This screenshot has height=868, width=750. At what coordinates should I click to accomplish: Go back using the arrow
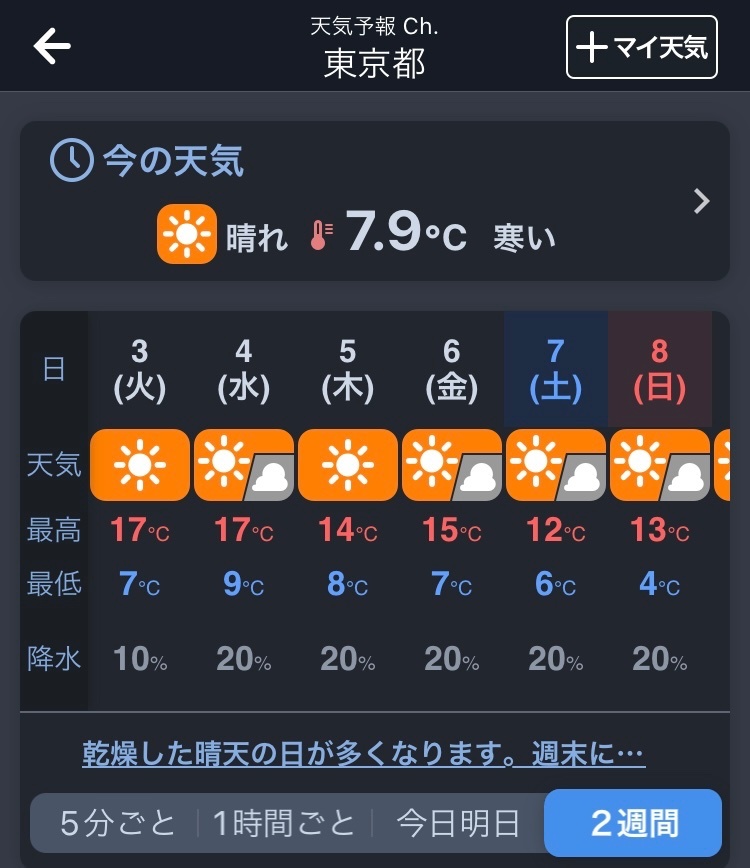click(52, 46)
